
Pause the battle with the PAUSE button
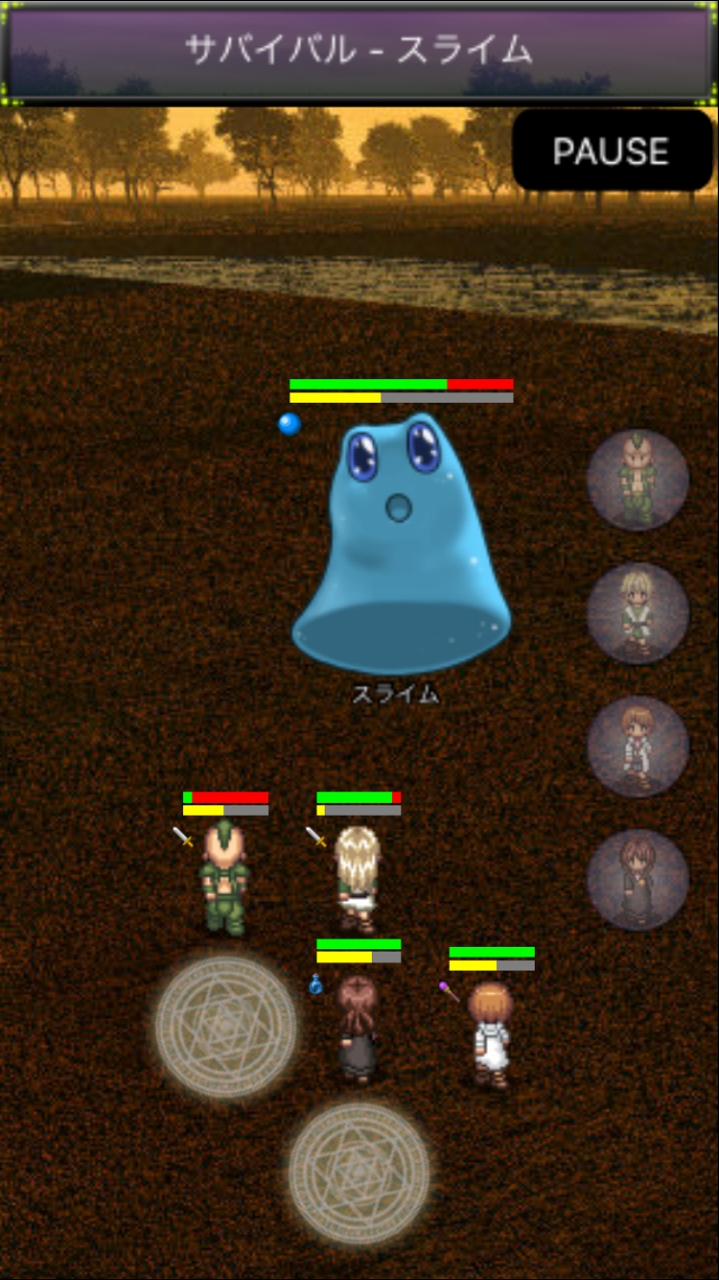point(612,150)
